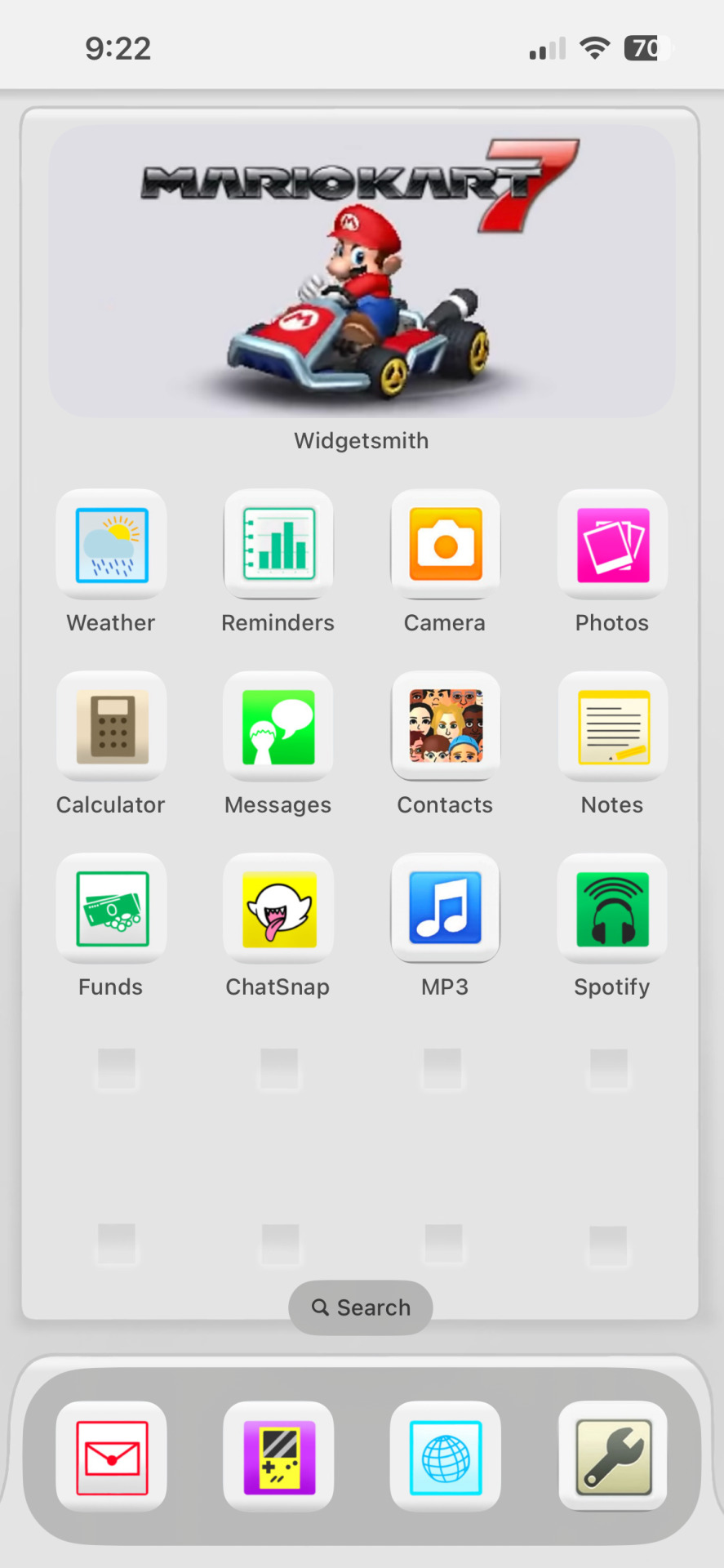Open the wrench settings app in dock
The width and height of the screenshot is (724, 1568).
point(612,1457)
